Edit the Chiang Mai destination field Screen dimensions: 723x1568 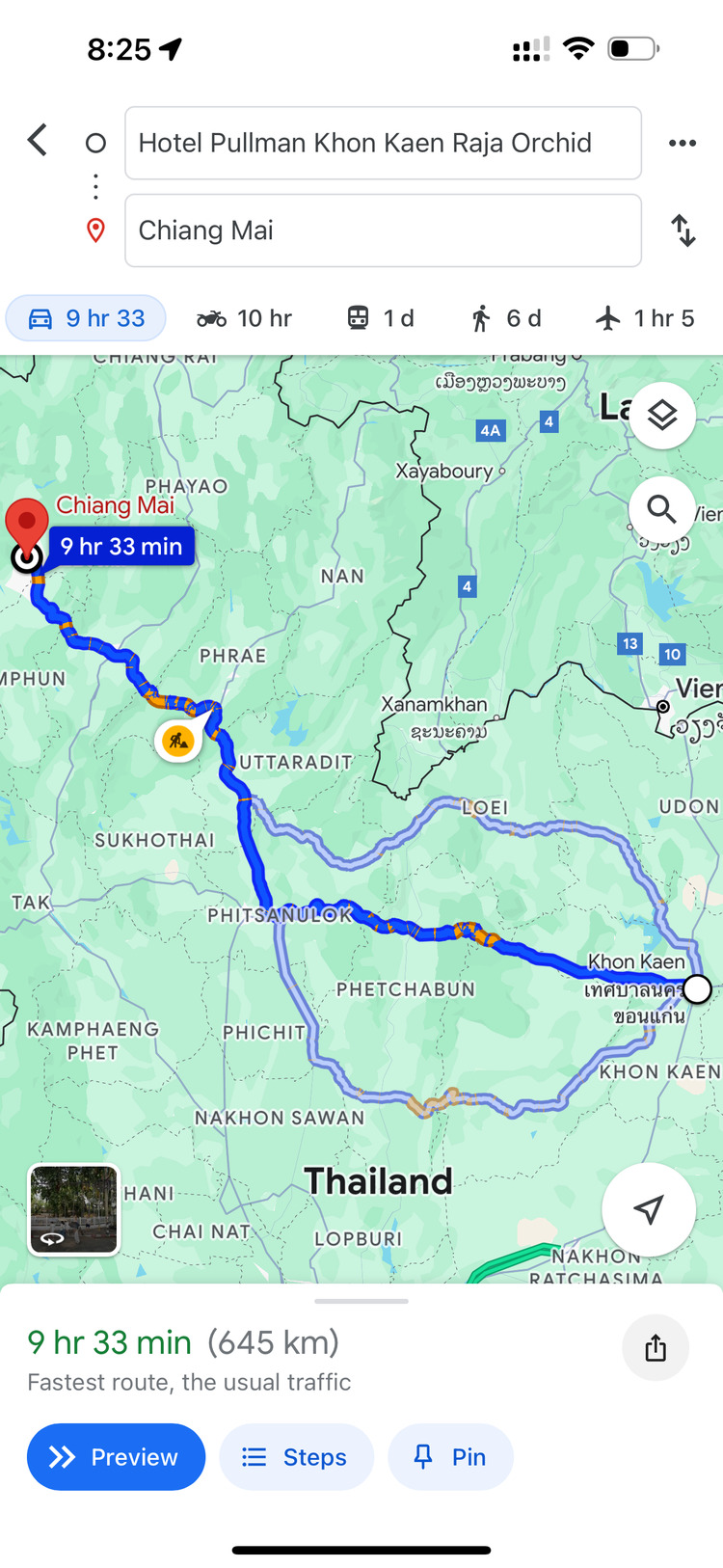tap(383, 230)
